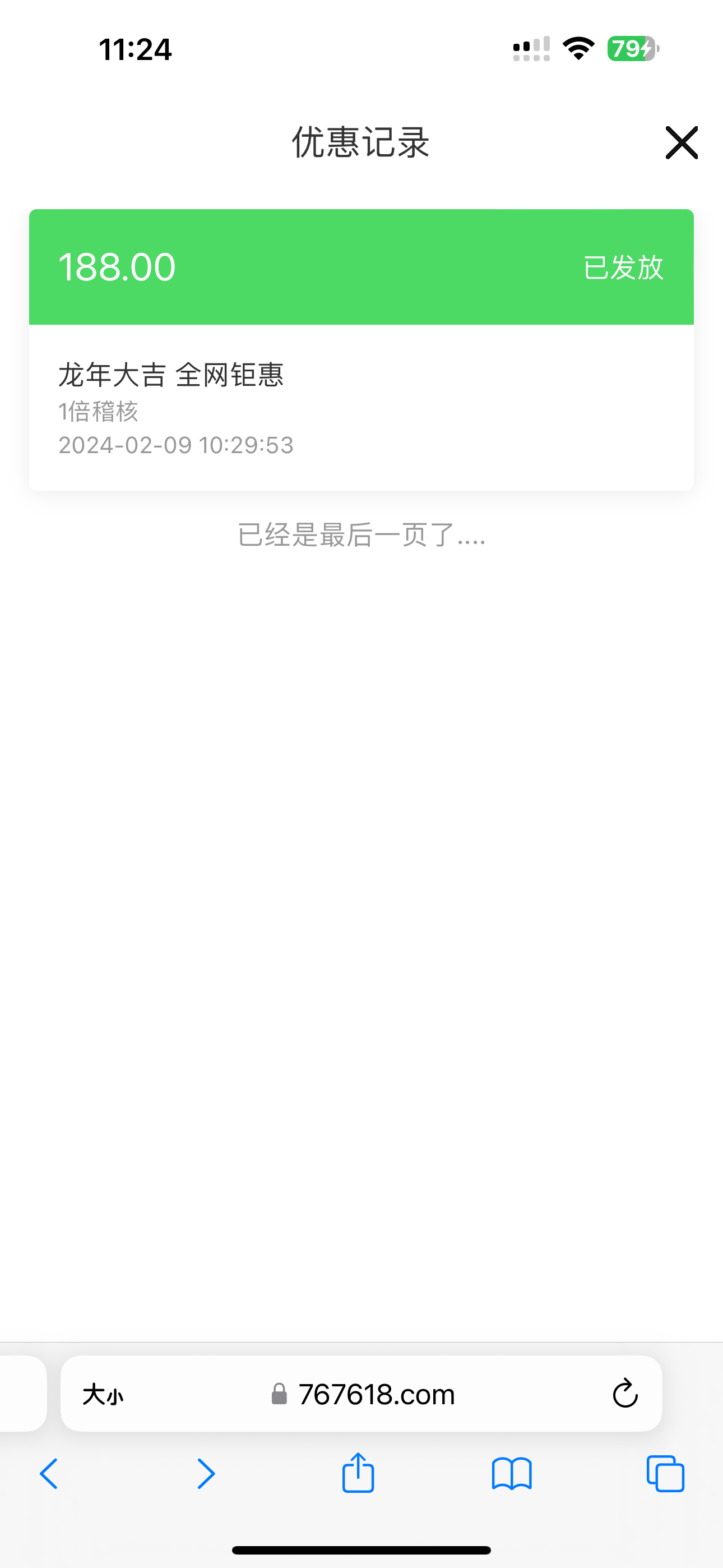Go back to the previous page
Viewport: 723px width, 1568px height.
tap(49, 1474)
